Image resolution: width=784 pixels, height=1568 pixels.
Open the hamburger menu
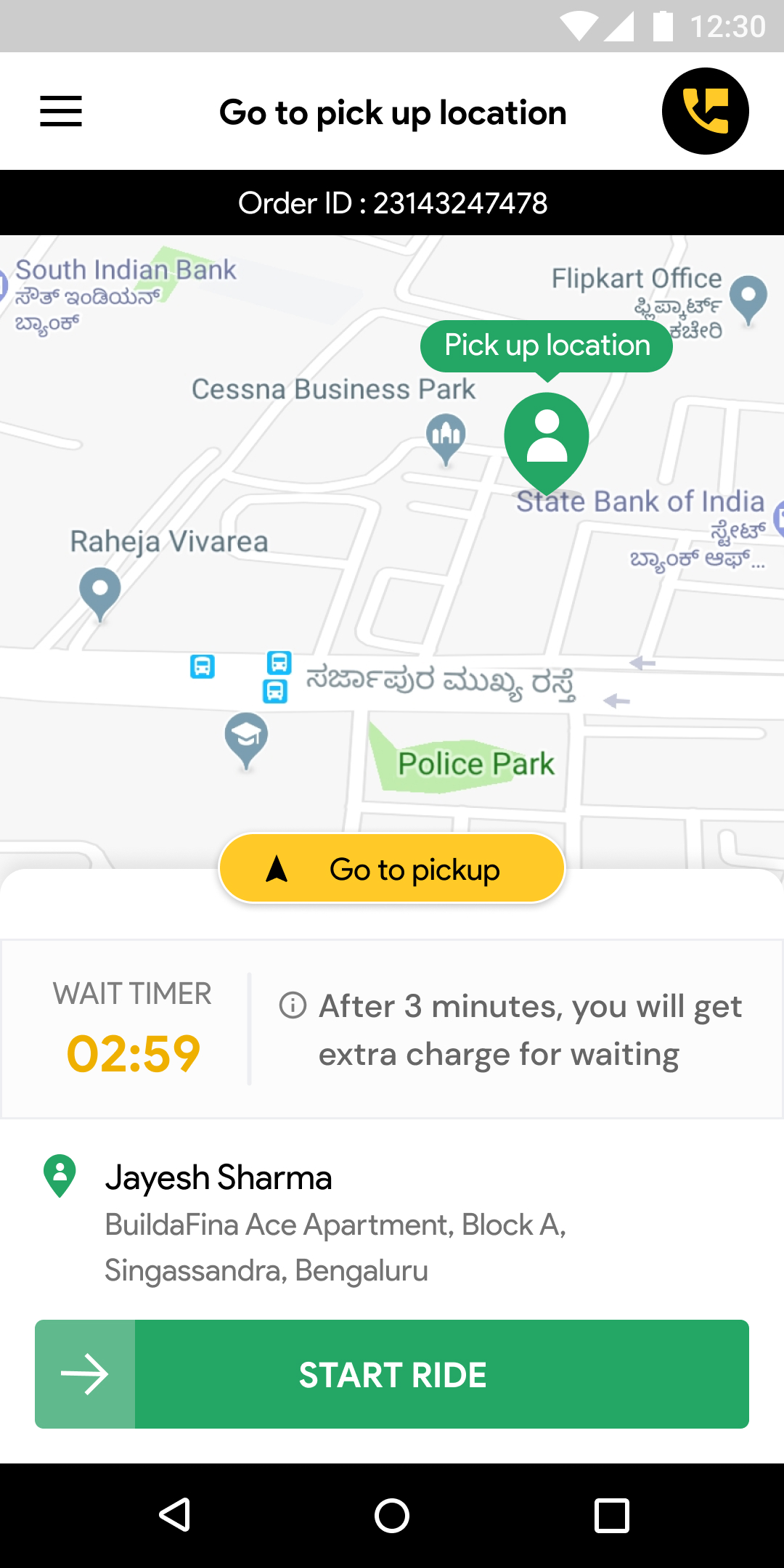tap(61, 111)
